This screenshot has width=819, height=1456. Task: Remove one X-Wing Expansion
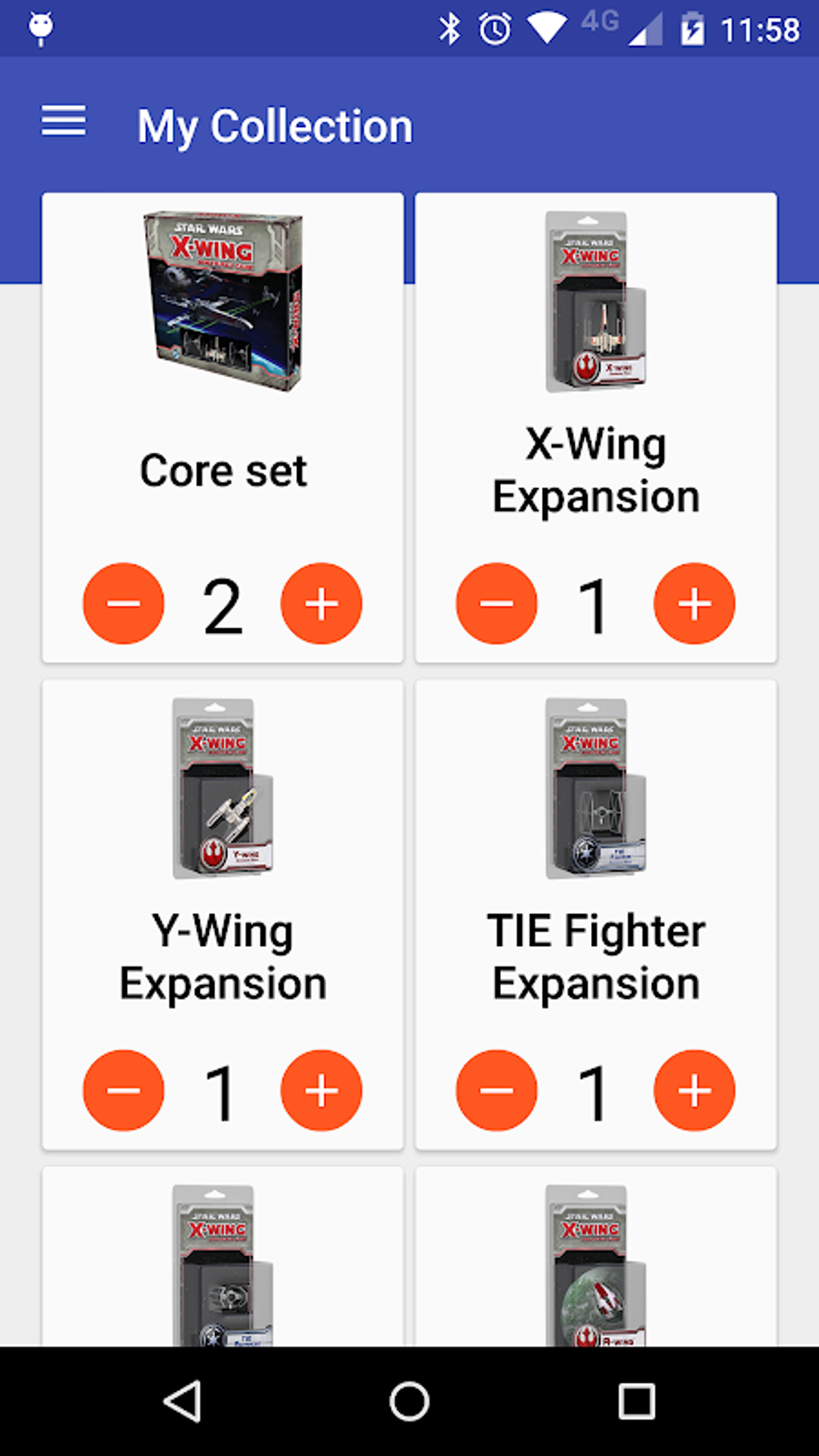(496, 603)
